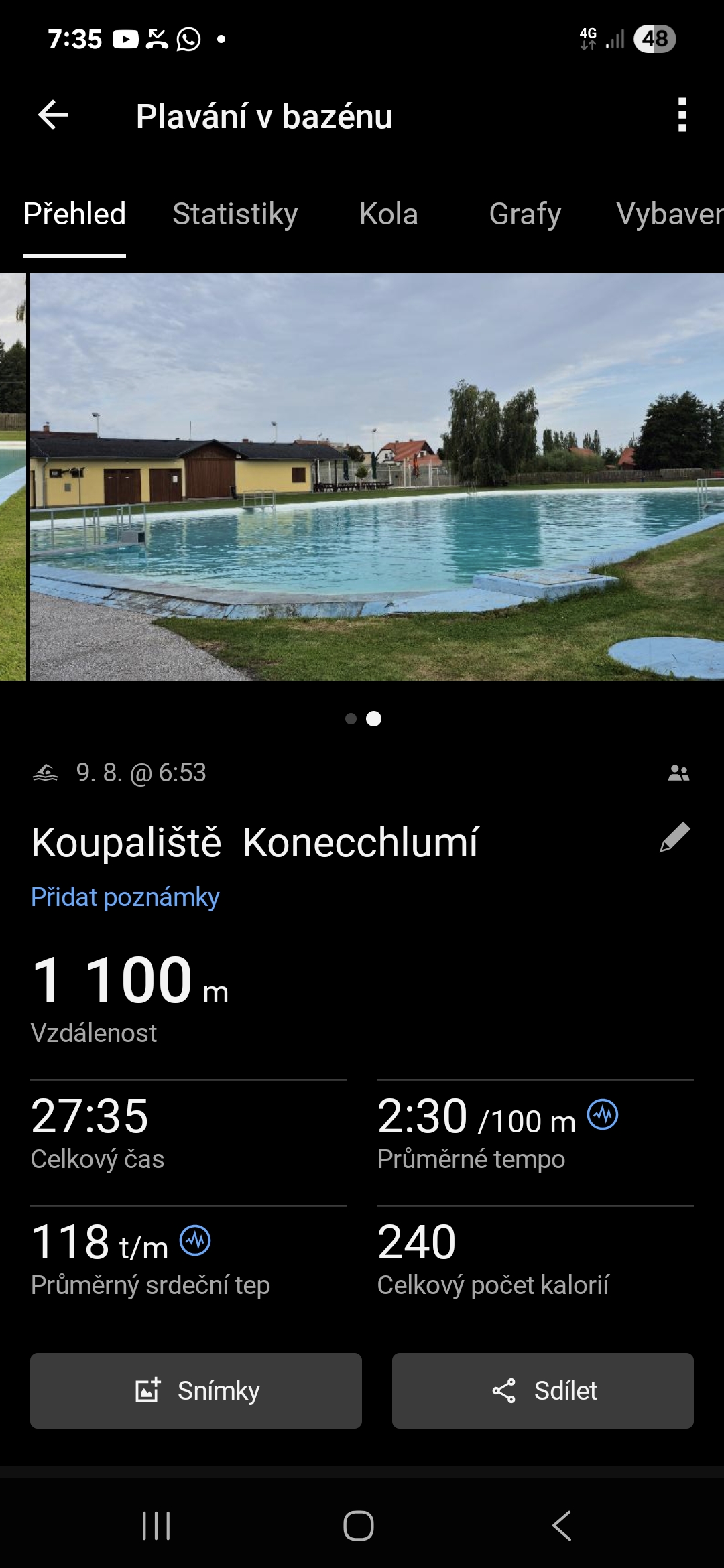Tap the Snímky button

click(196, 1390)
